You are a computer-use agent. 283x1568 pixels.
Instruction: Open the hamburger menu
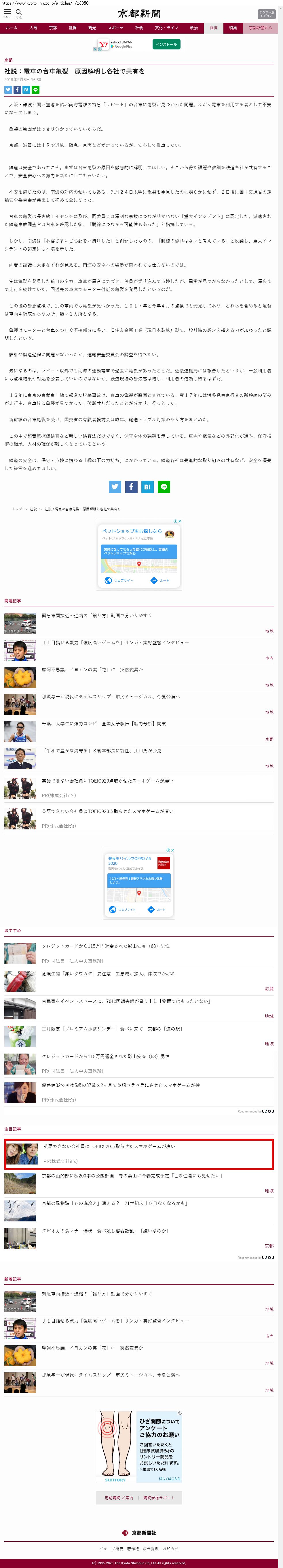[x=7, y=12]
